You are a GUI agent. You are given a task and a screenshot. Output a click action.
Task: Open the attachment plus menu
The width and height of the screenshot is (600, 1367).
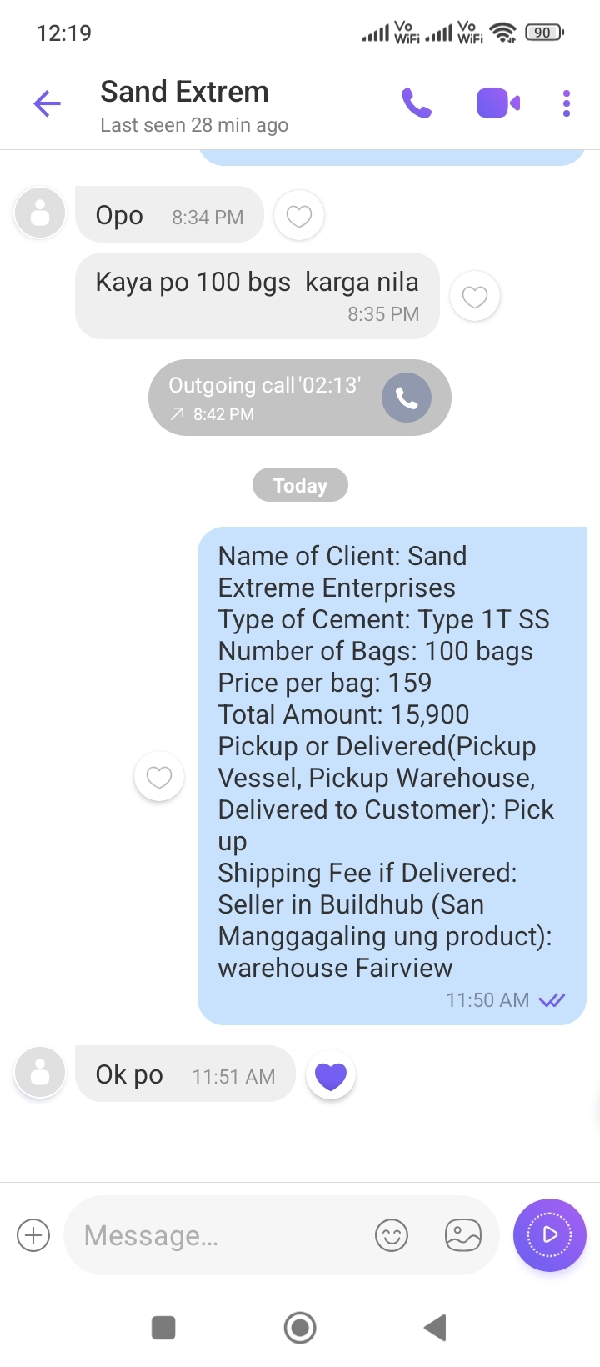(x=34, y=1235)
